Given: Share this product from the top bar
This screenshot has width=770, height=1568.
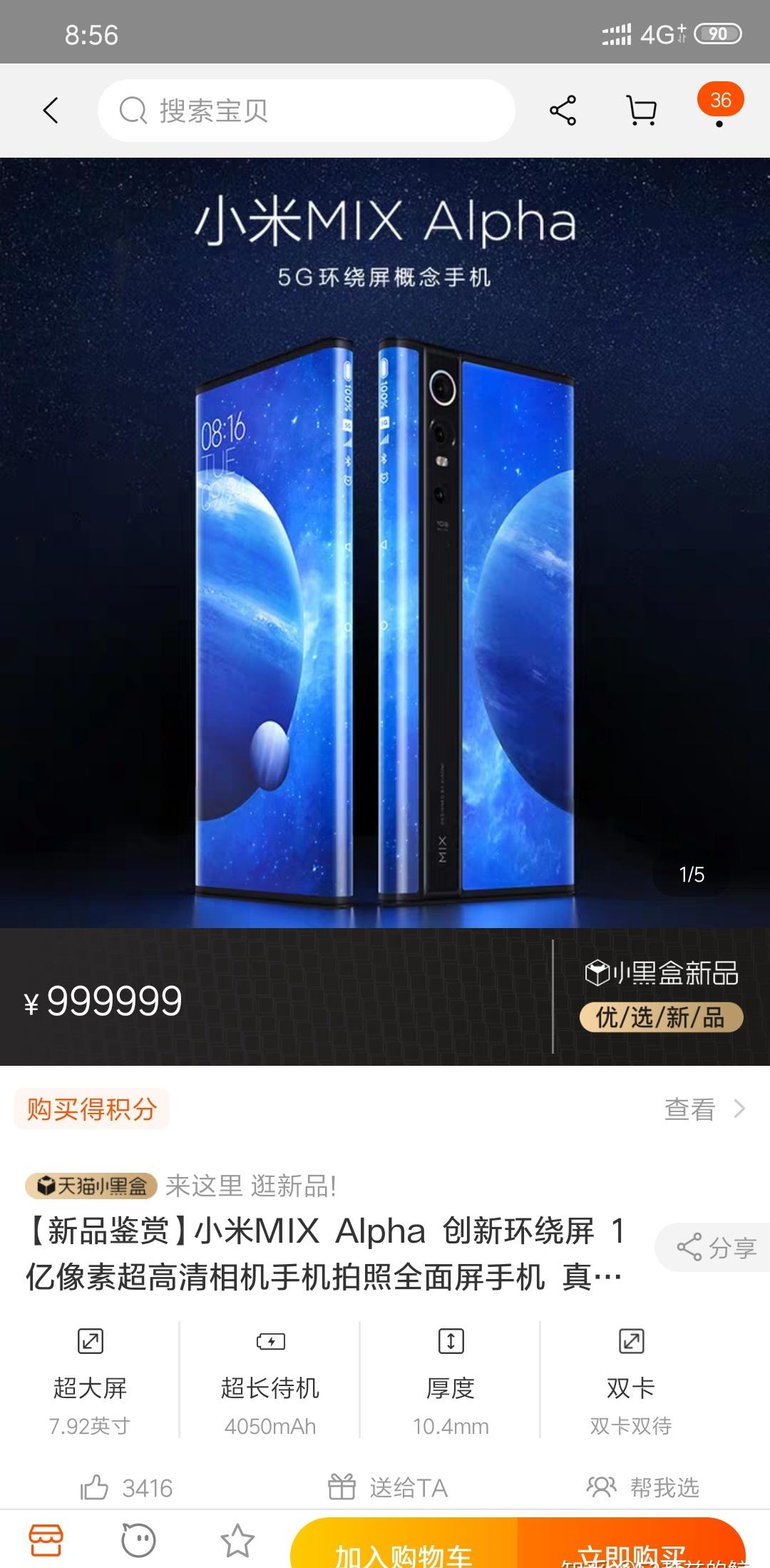Looking at the screenshot, I should (563, 111).
